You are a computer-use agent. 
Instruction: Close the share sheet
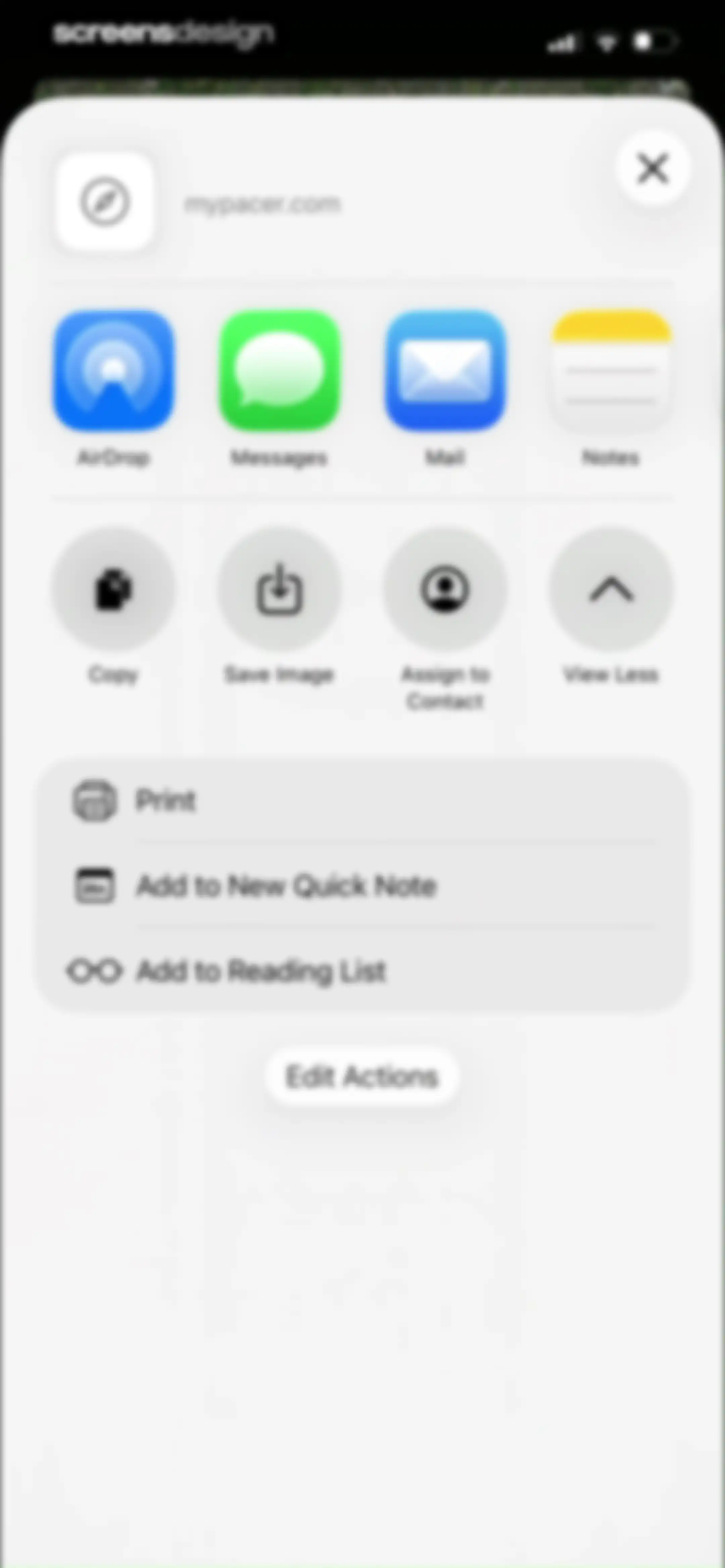tap(652, 169)
